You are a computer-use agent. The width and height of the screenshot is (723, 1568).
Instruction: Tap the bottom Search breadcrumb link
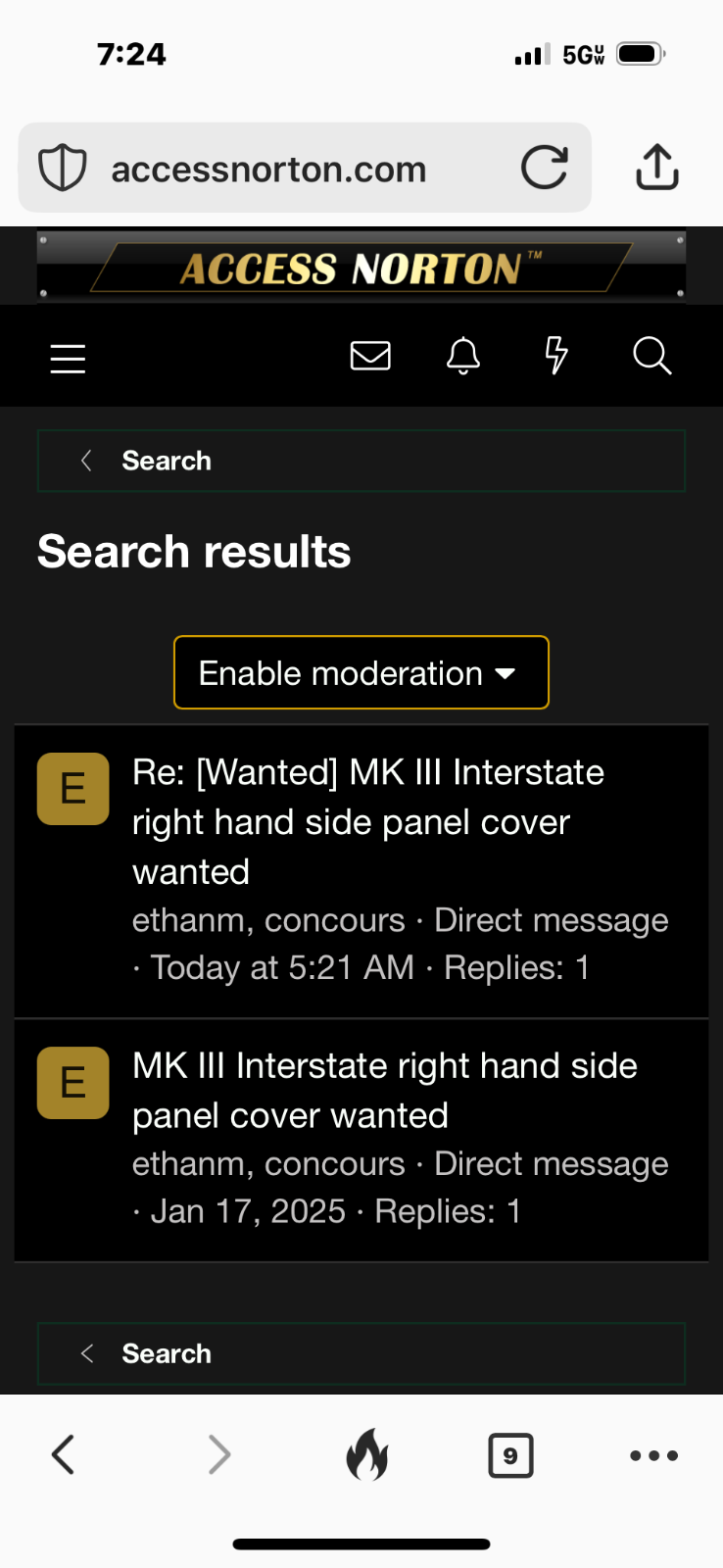166,1353
